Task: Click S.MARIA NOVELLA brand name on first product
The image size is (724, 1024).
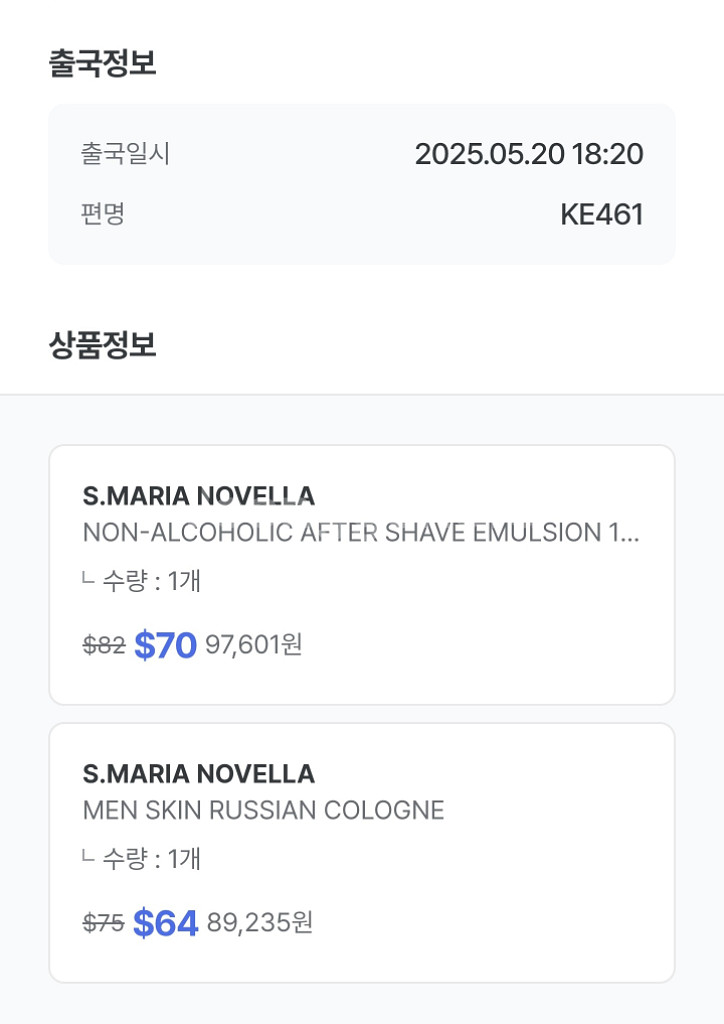Action: [198, 494]
